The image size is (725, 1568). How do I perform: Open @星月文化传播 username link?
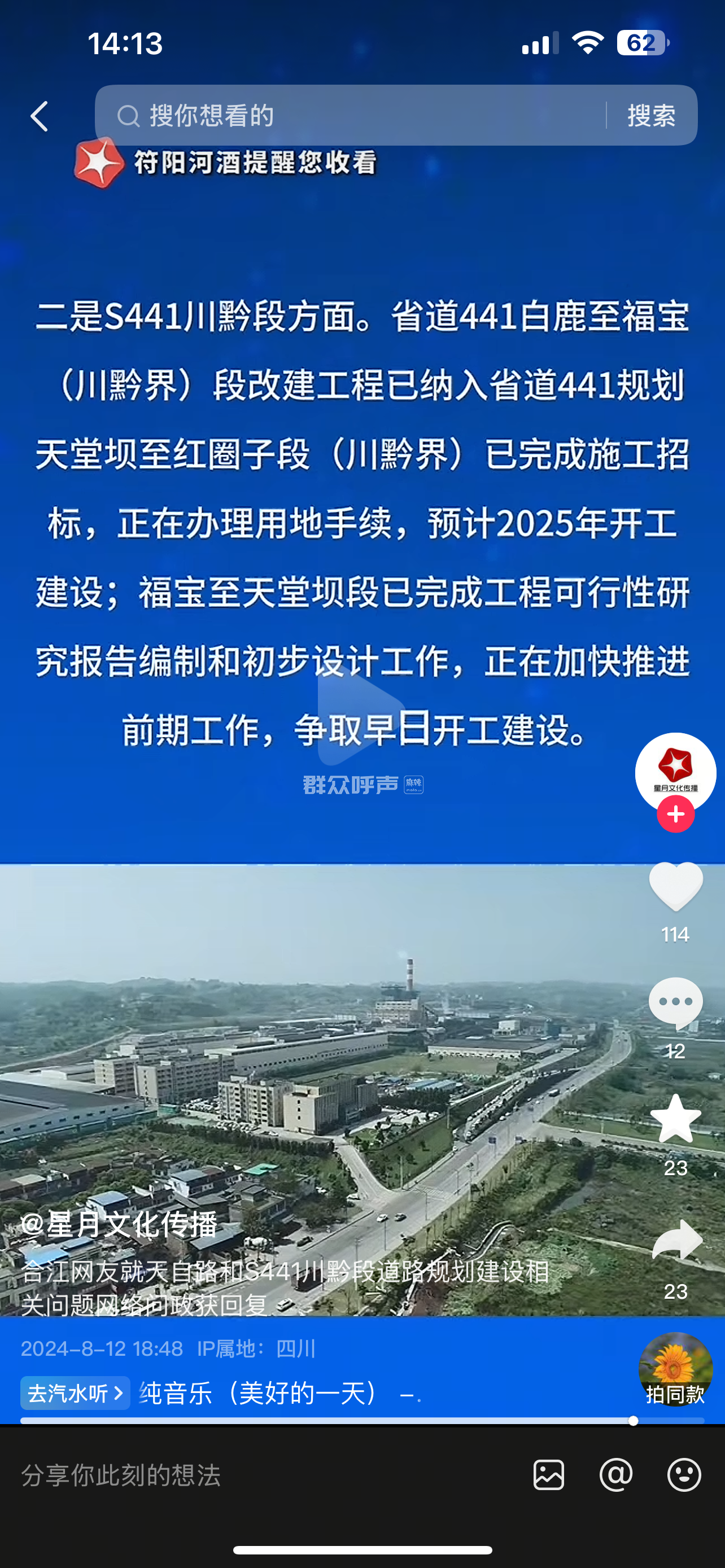[119, 1225]
